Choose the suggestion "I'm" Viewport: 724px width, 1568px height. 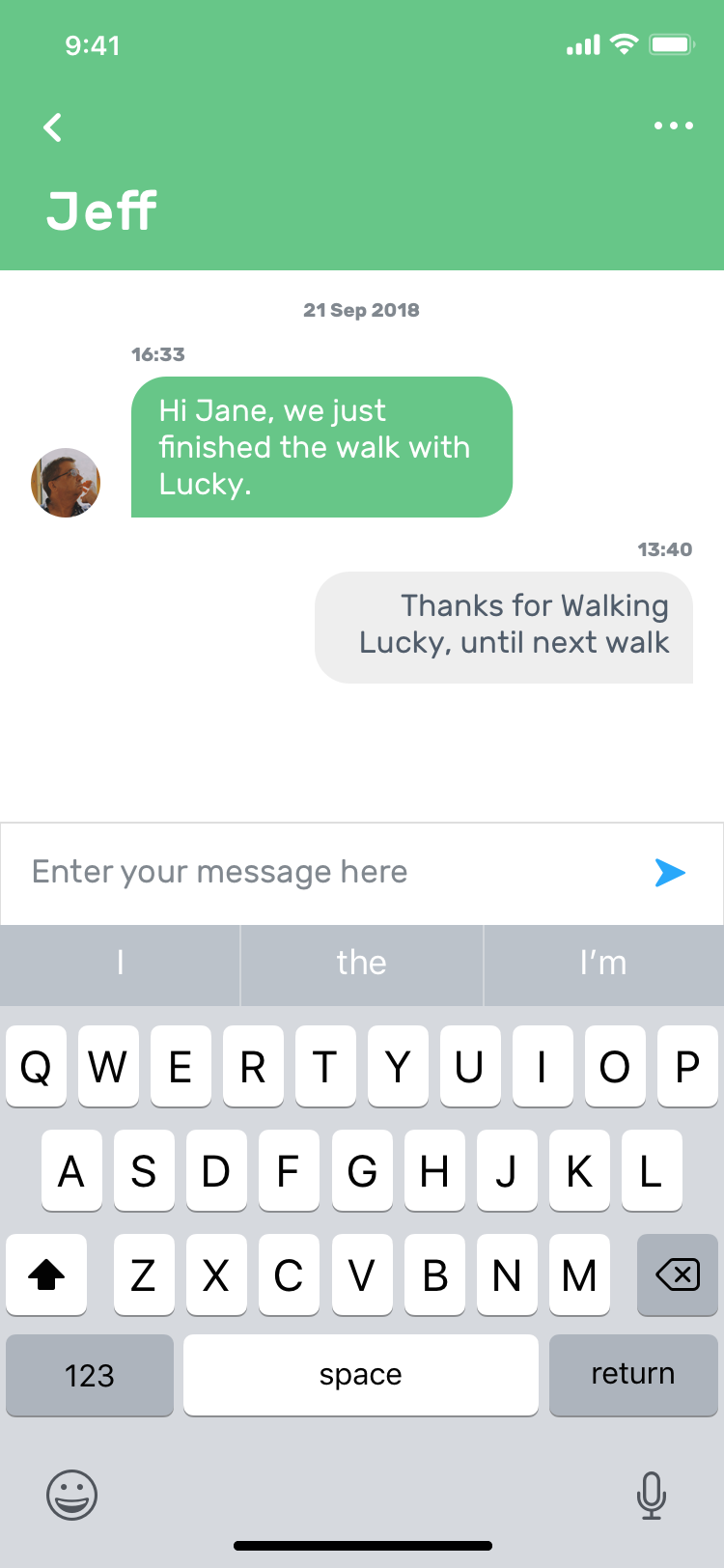[x=603, y=964]
